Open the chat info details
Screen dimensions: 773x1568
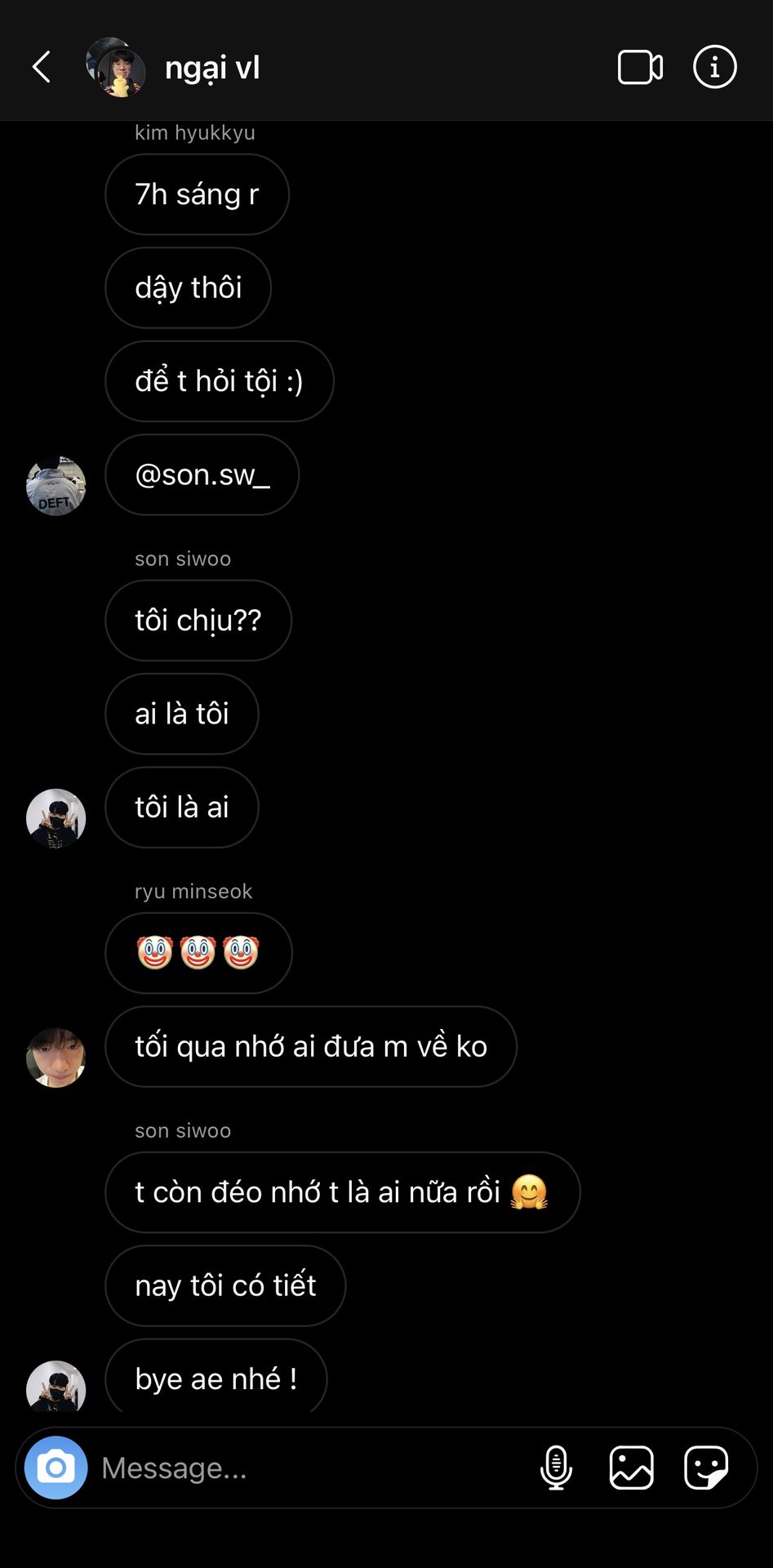[x=714, y=67]
